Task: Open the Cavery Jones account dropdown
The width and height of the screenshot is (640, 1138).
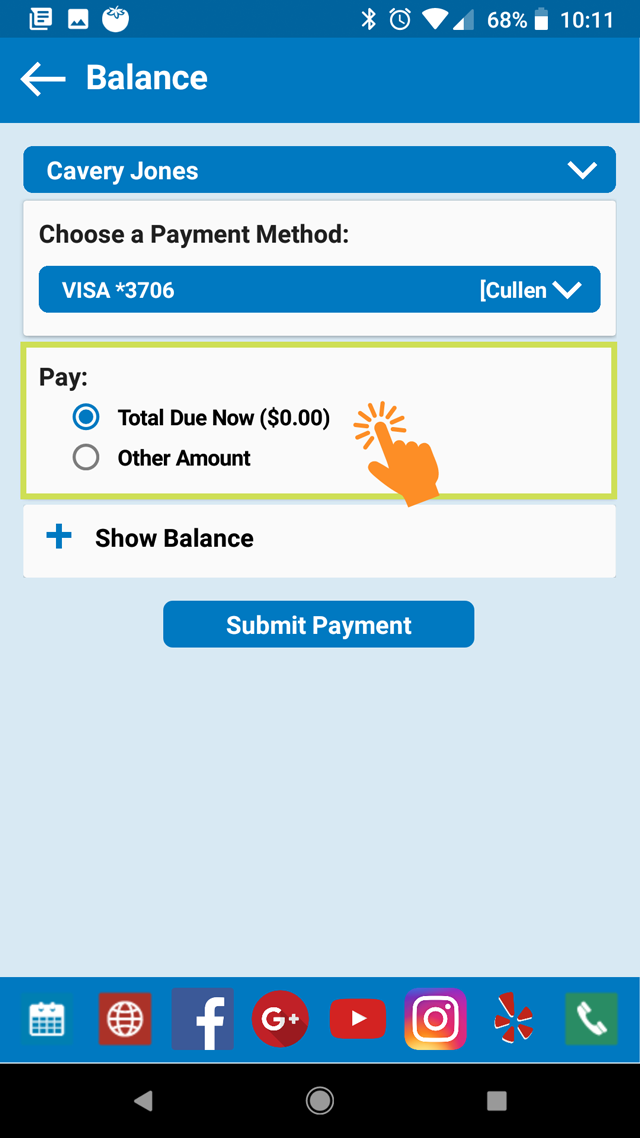Action: (319, 170)
